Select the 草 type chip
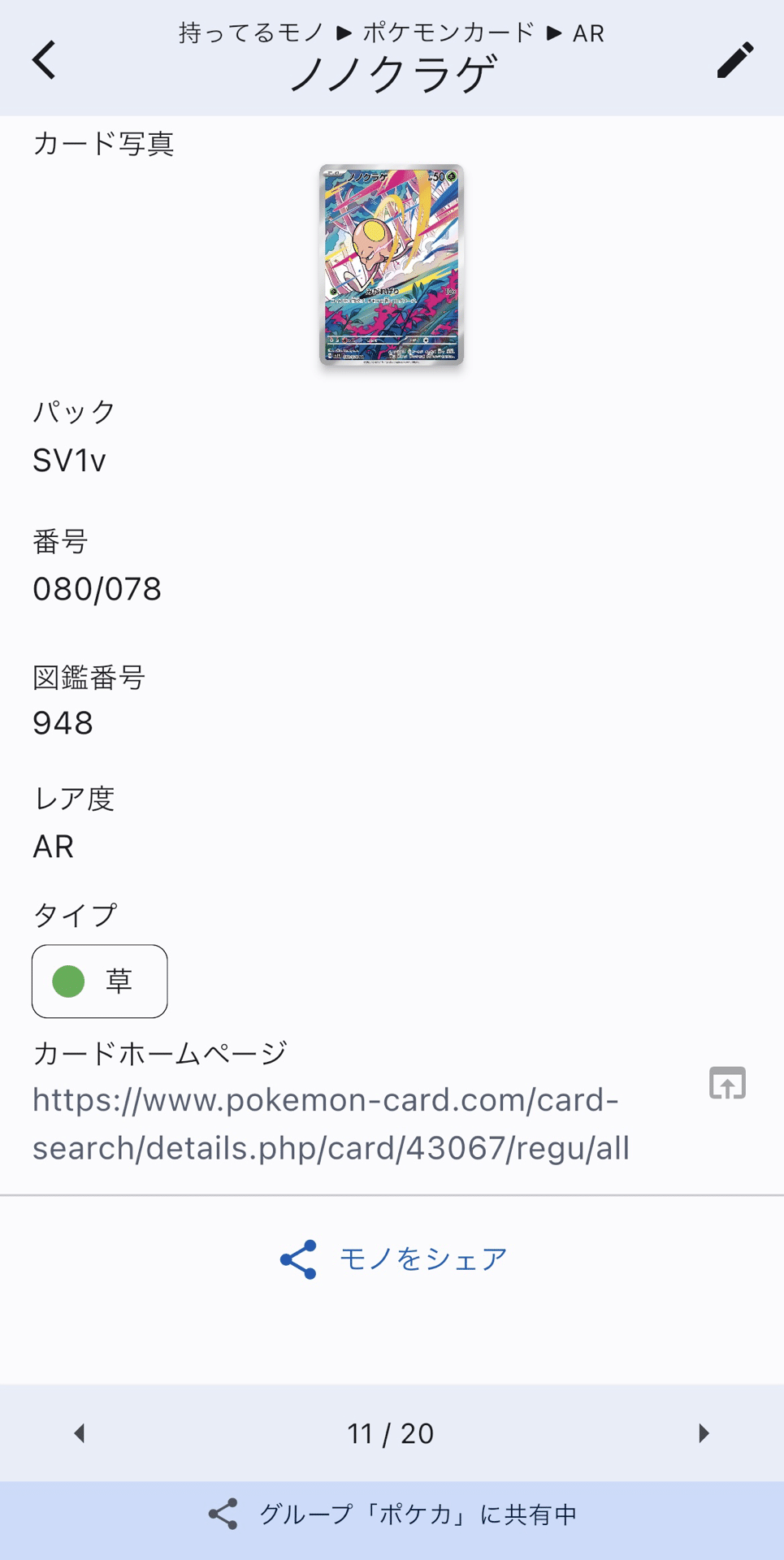Screen dimensions: 784x1560 tap(99, 981)
